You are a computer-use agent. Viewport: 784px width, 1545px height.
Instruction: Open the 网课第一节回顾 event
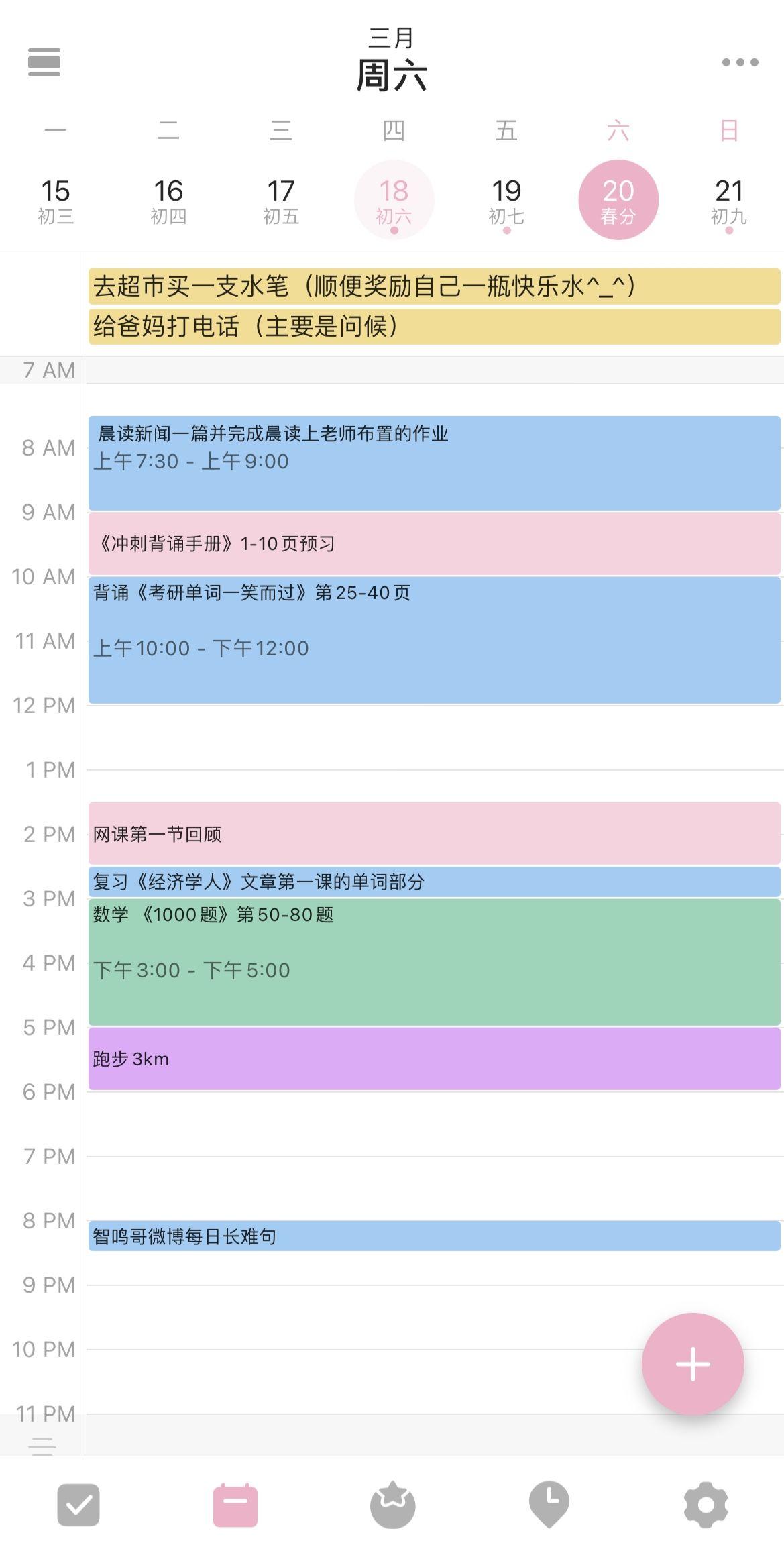point(435,833)
